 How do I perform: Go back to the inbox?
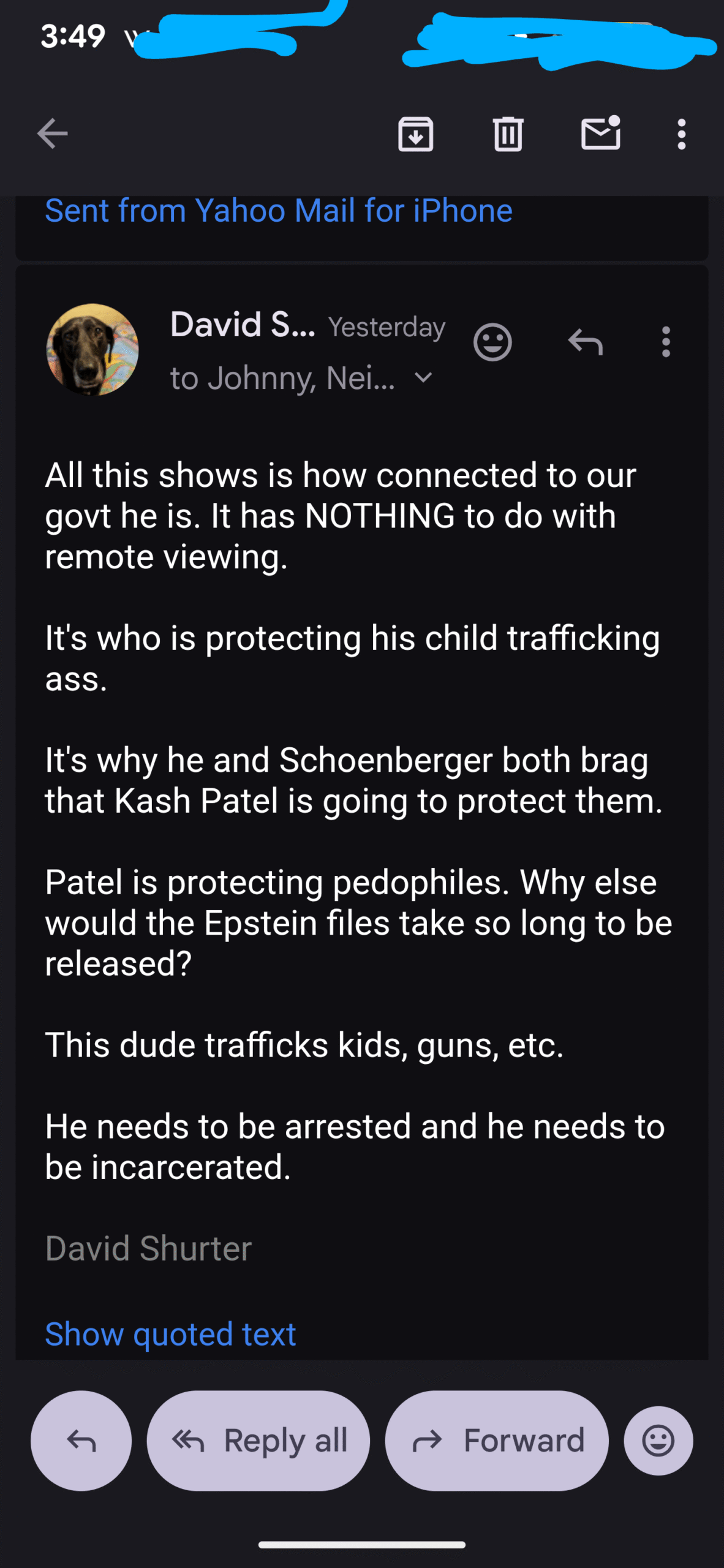[x=53, y=134]
